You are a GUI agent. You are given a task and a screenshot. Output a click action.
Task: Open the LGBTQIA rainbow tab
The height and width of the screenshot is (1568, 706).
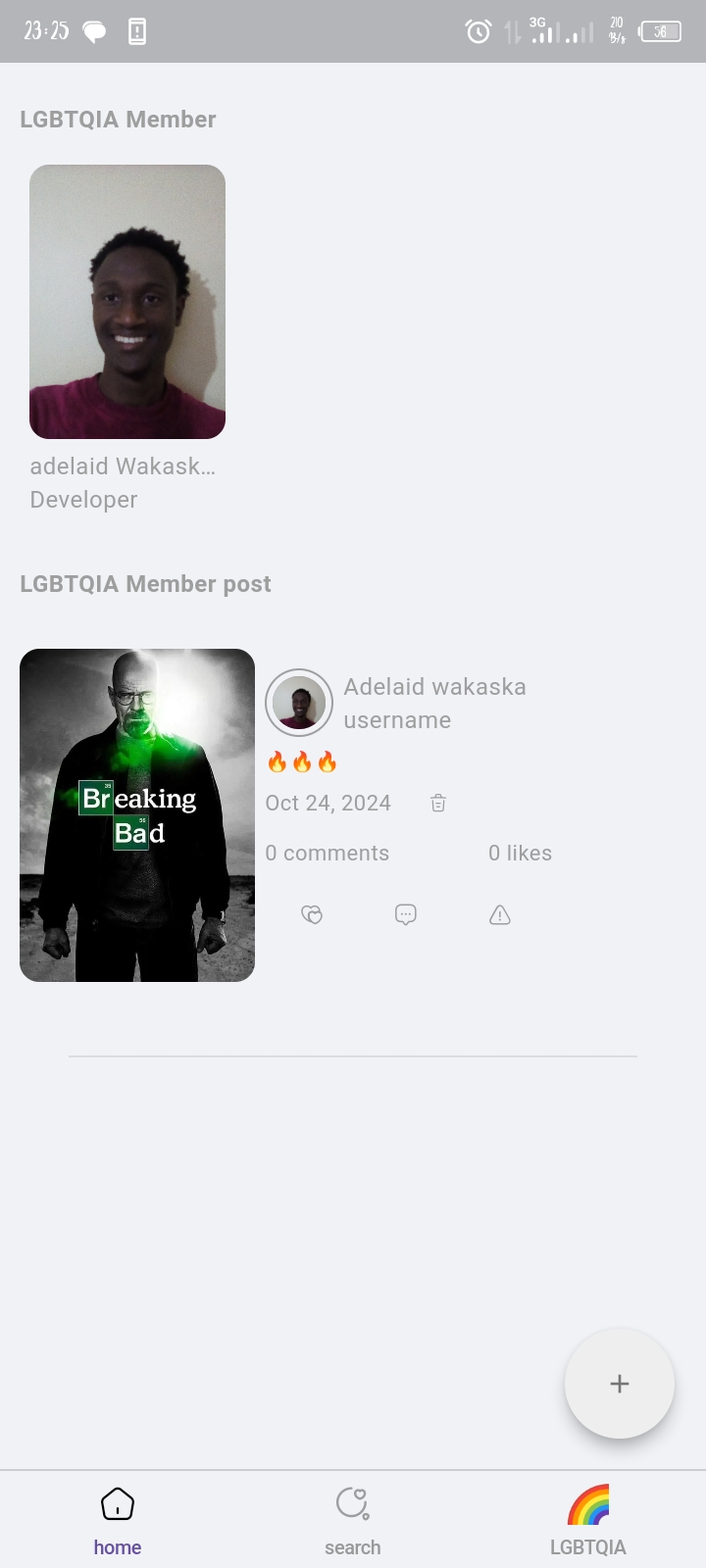(588, 1502)
